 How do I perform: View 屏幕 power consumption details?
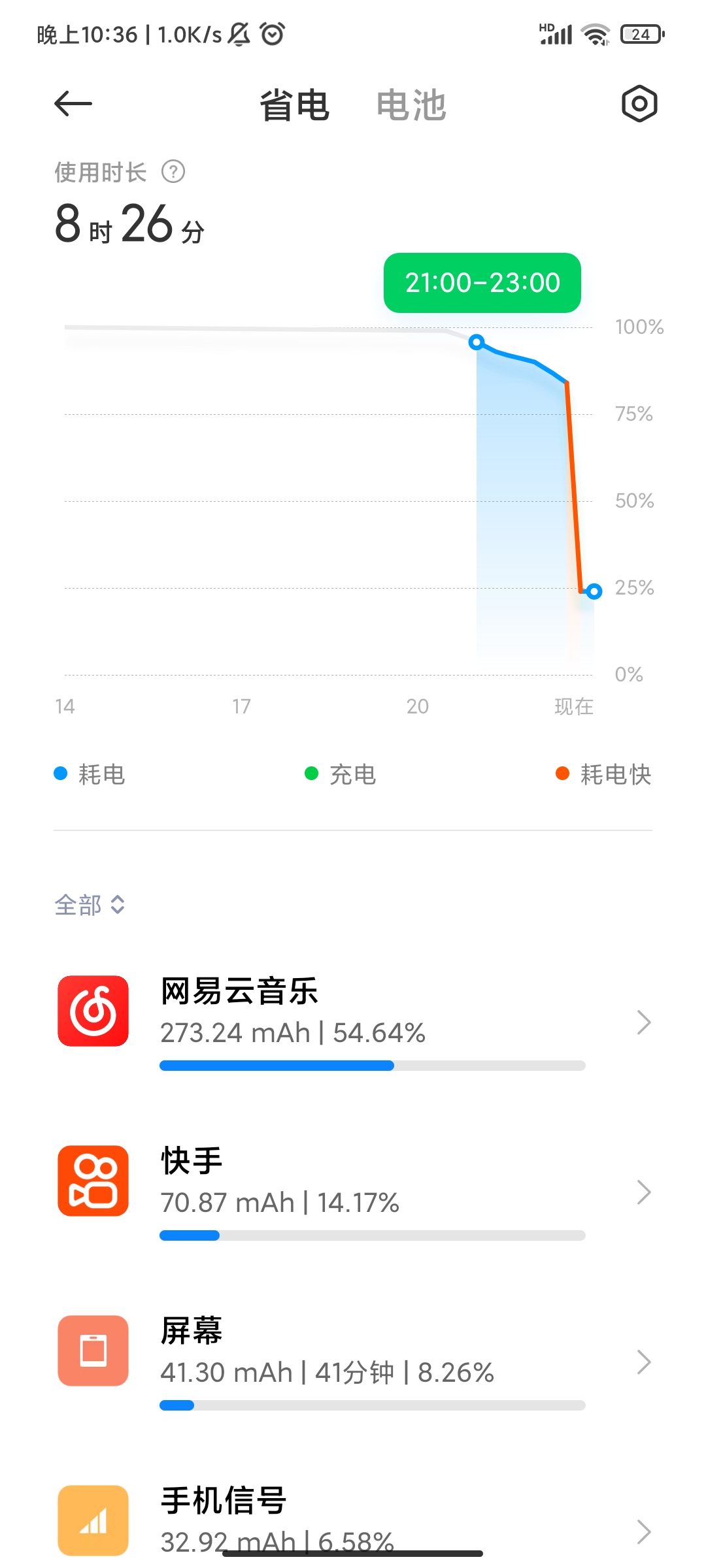[353, 1362]
